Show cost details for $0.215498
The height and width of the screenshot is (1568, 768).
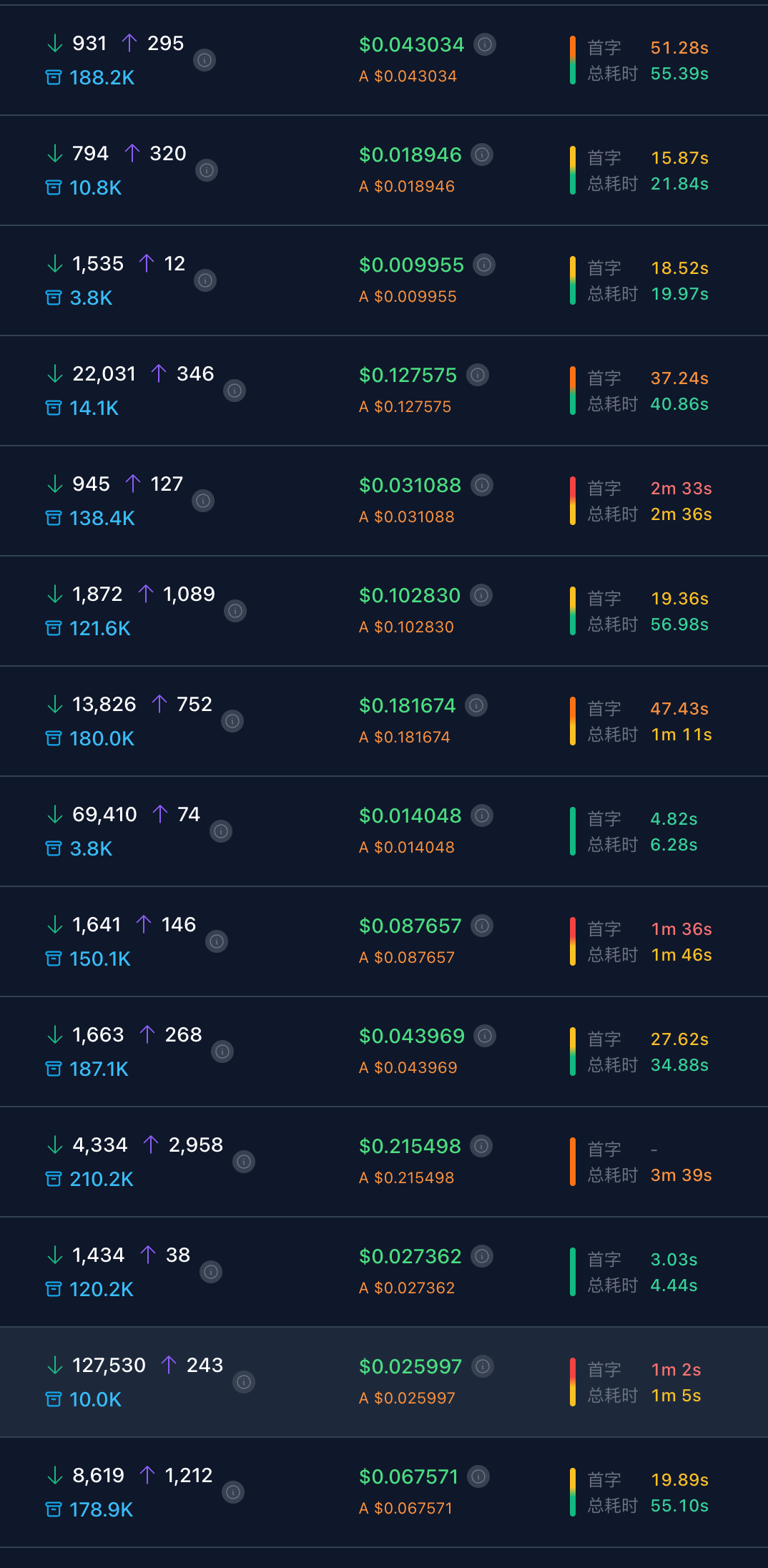tap(482, 1146)
